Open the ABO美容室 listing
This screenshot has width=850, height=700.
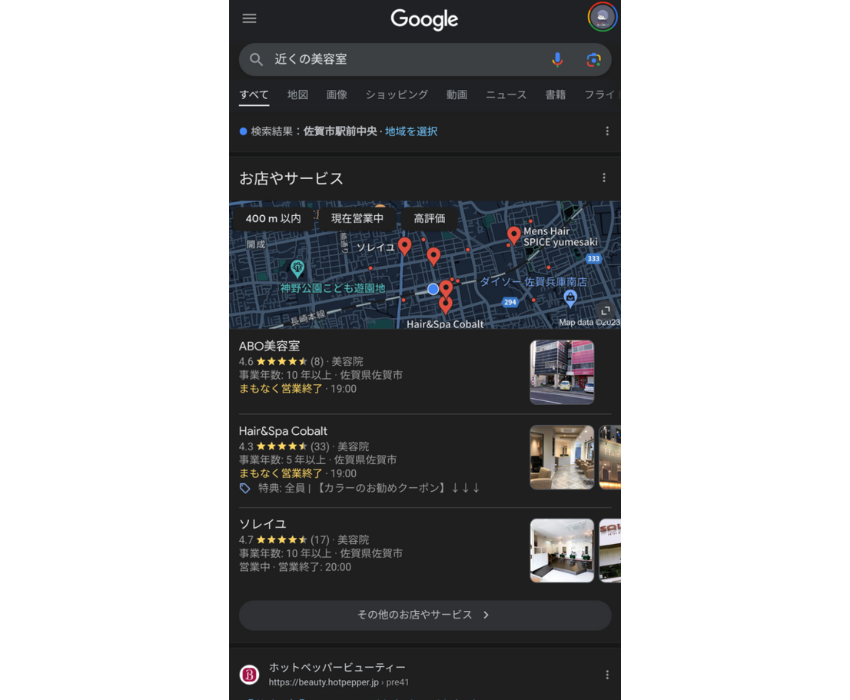[270, 346]
